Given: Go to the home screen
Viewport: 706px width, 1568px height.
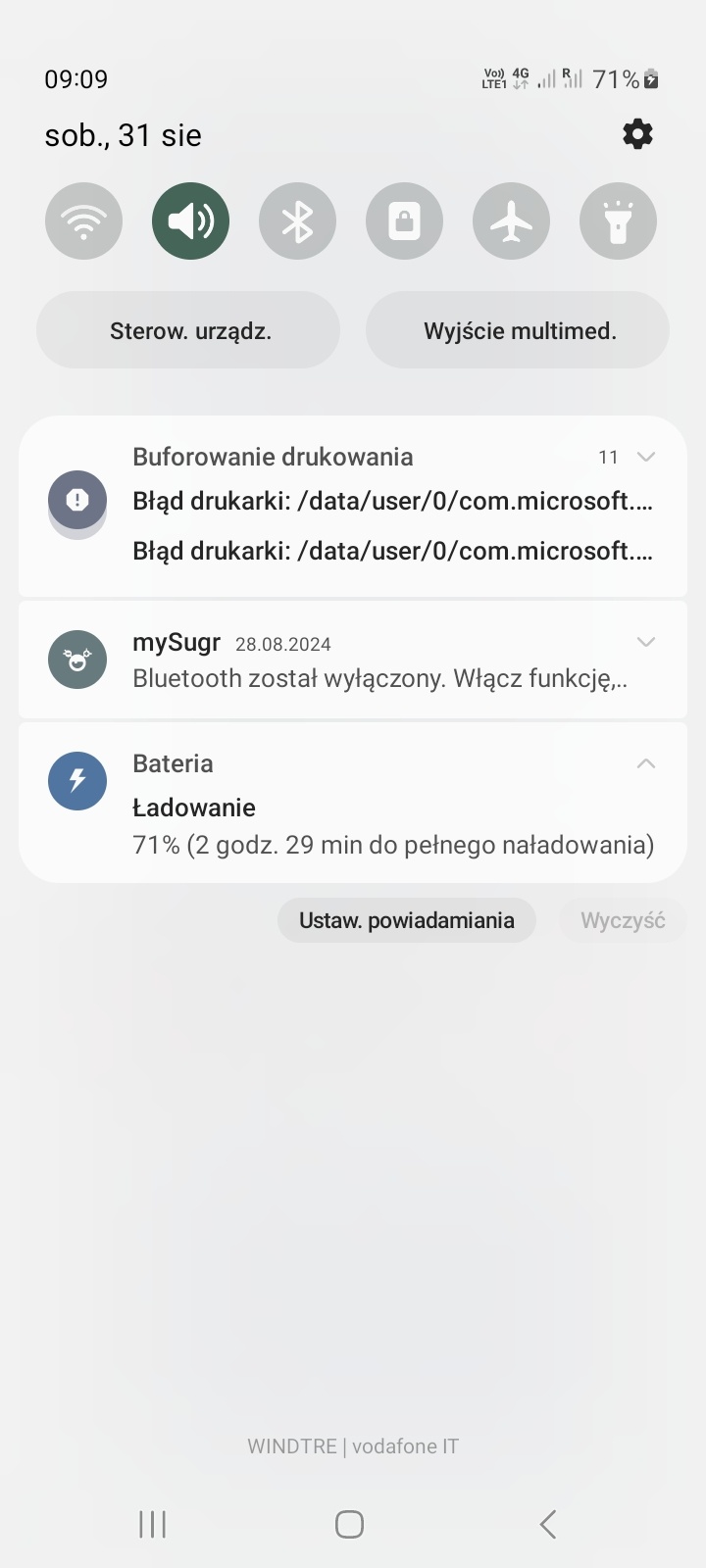Looking at the screenshot, I should [350, 1524].
